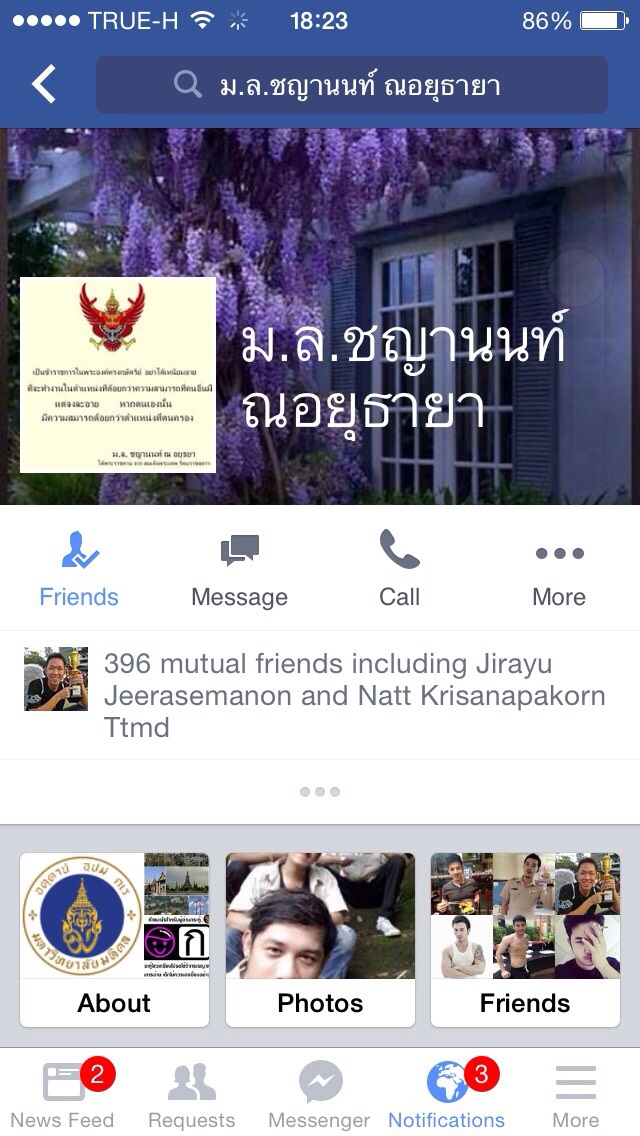Switch to the News Feed tab
The image size is (640, 1136).
[x=64, y=1093]
